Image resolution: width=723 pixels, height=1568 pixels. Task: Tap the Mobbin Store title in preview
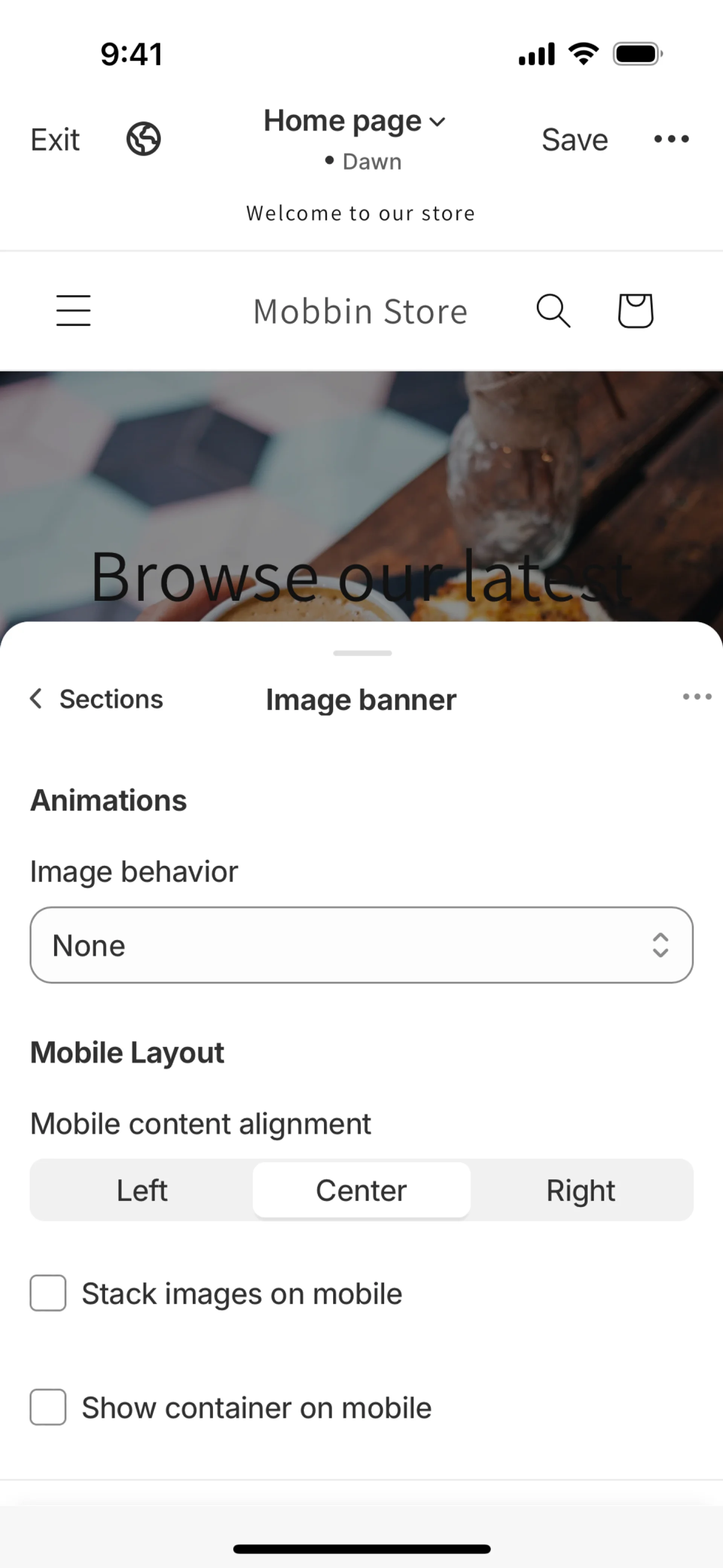coord(360,312)
